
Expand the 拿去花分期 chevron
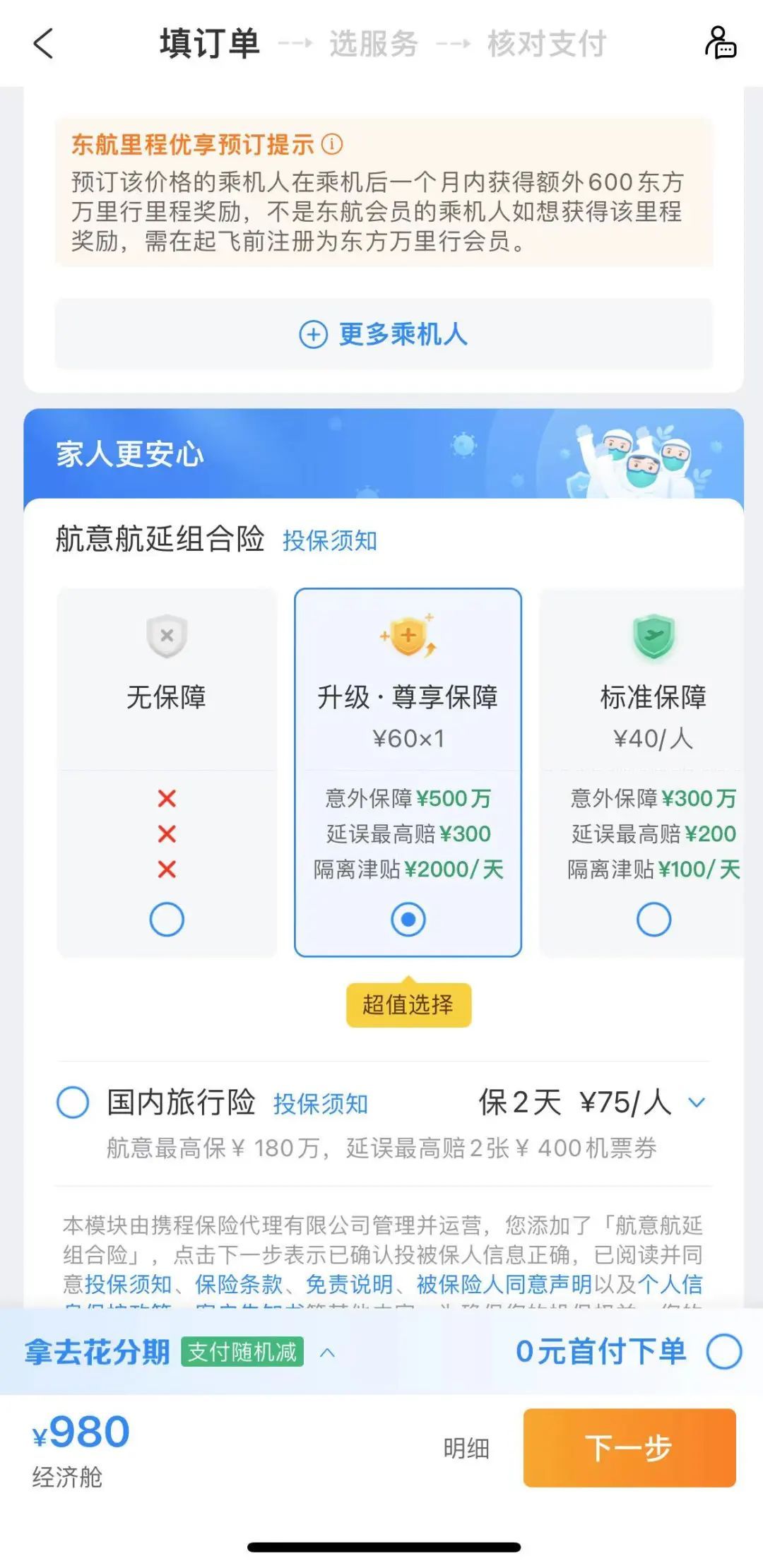coord(327,1353)
